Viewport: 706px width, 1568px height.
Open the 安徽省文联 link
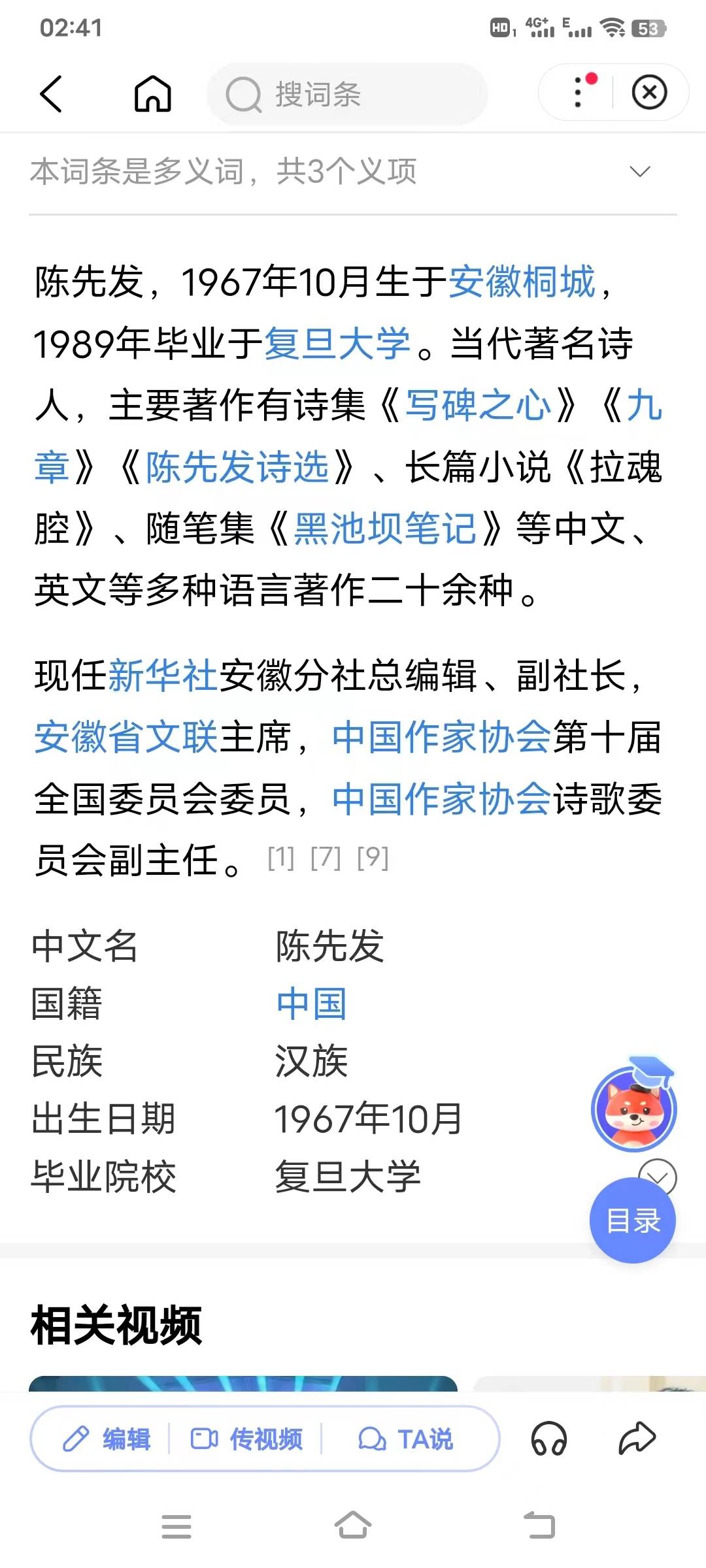pyautogui.click(x=126, y=738)
